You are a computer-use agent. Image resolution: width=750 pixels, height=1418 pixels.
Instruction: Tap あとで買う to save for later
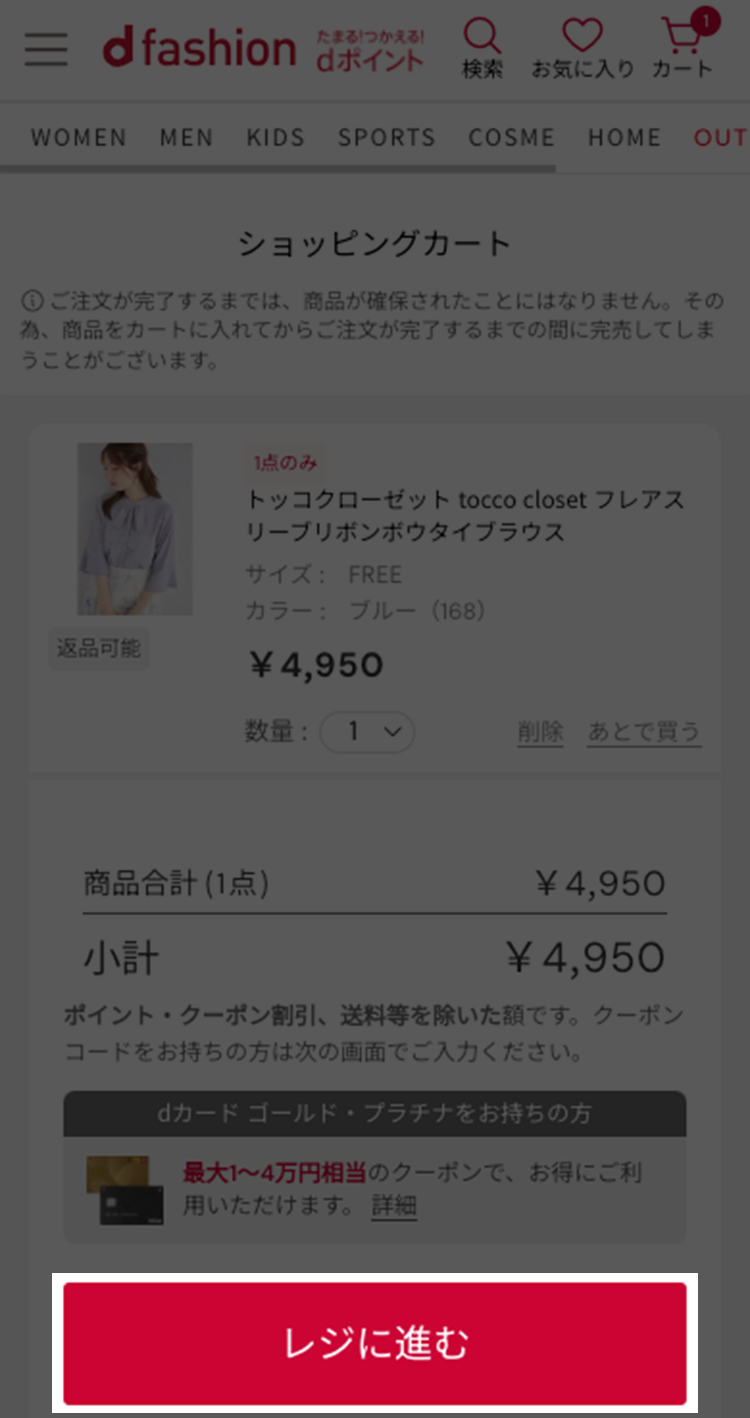(x=644, y=732)
